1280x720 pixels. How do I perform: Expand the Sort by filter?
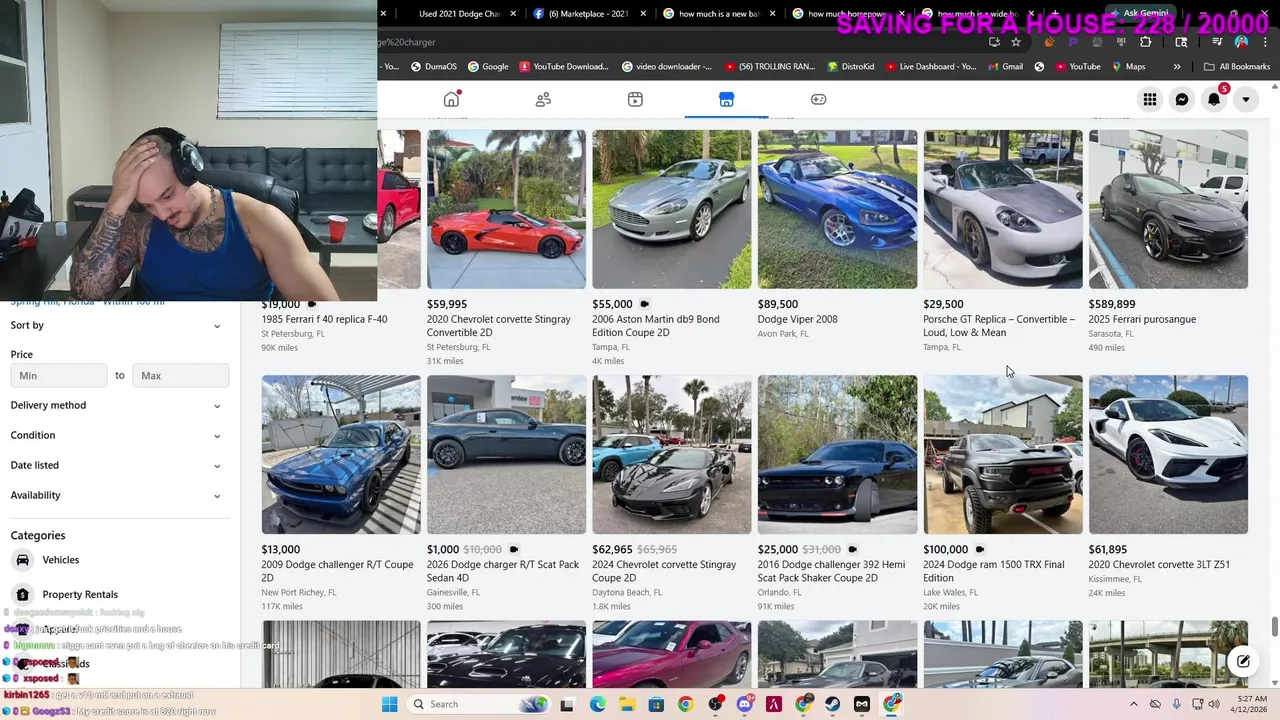coord(116,325)
